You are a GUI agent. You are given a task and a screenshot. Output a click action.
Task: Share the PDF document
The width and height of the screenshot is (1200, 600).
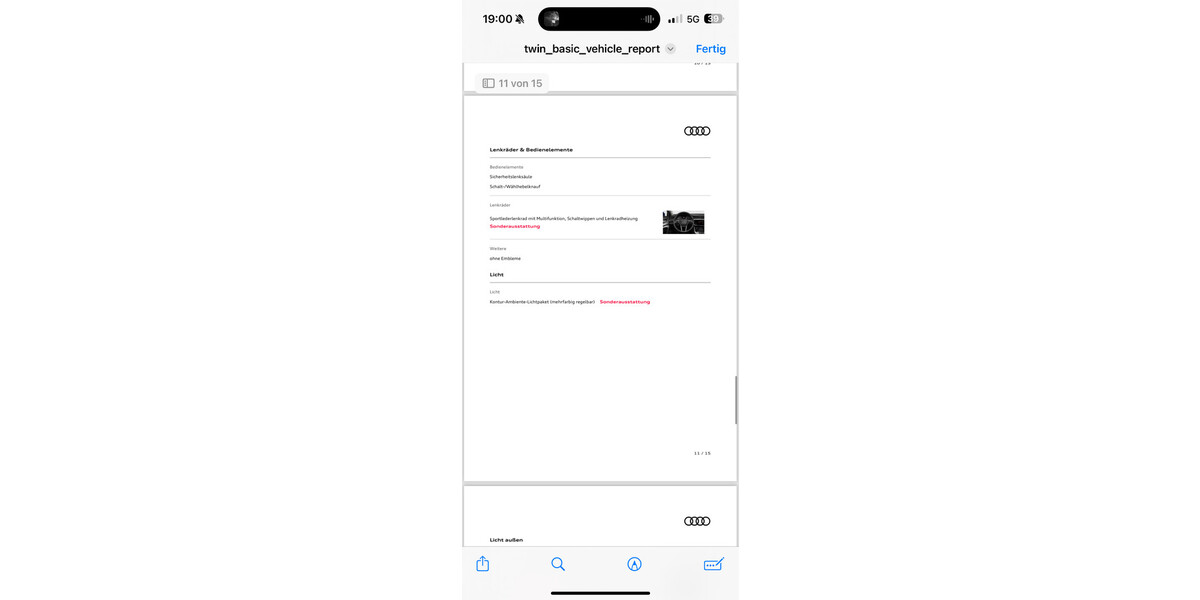coord(483,564)
